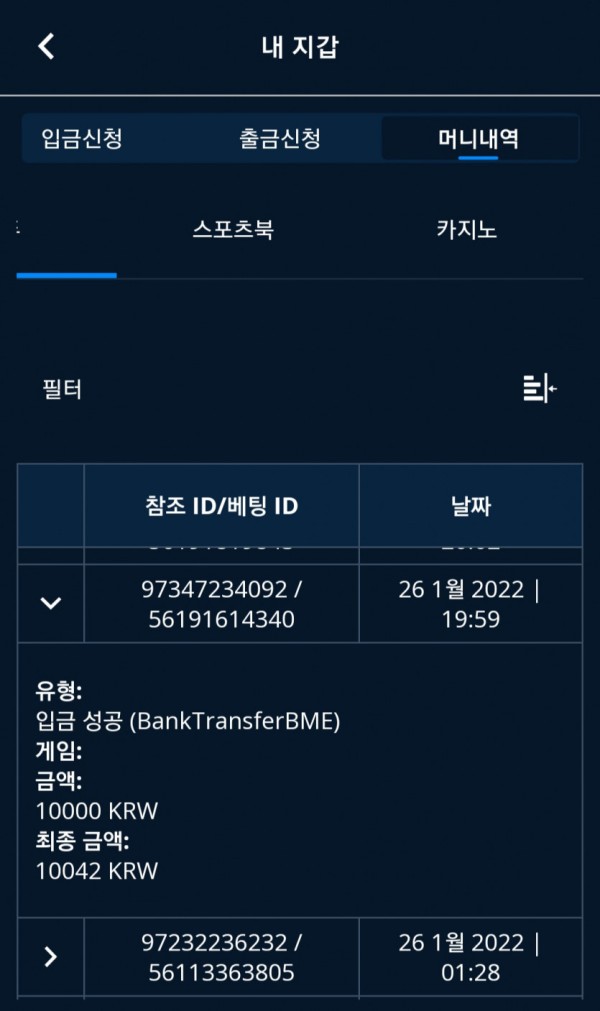This screenshot has width=600, height=1011.
Task: Select the 머니내역 tab
Action: point(478,138)
